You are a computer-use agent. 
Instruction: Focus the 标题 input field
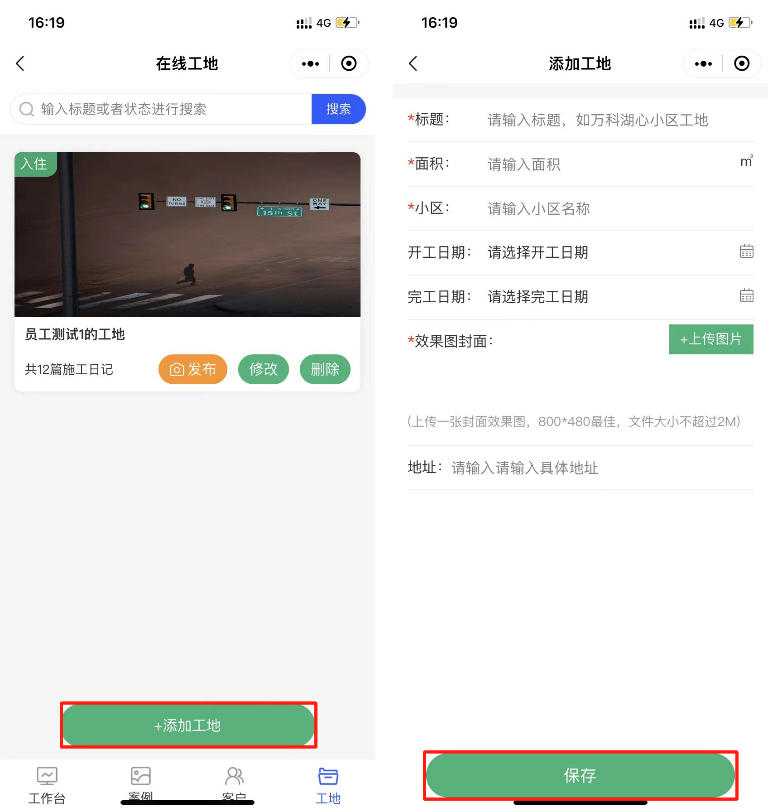(610, 120)
